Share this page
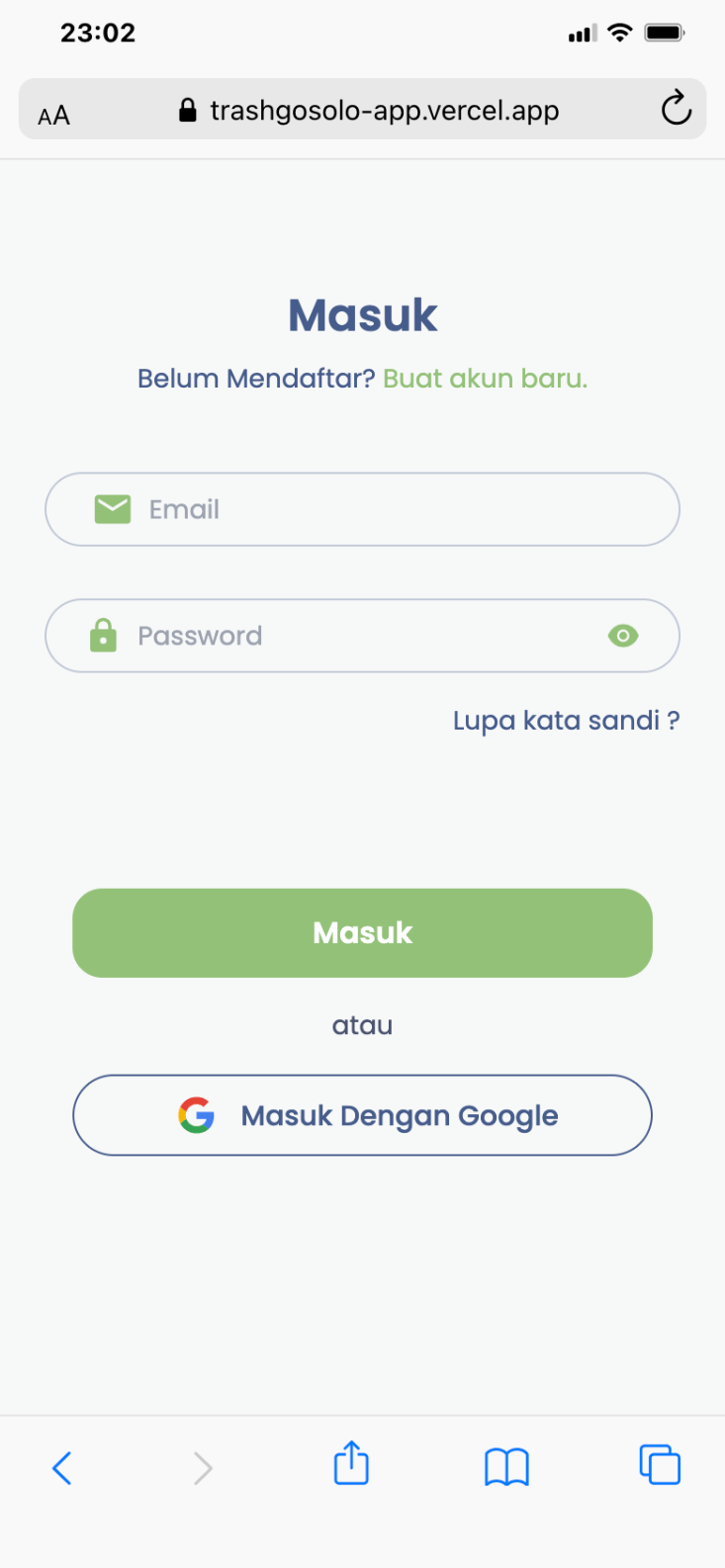 [351, 1464]
